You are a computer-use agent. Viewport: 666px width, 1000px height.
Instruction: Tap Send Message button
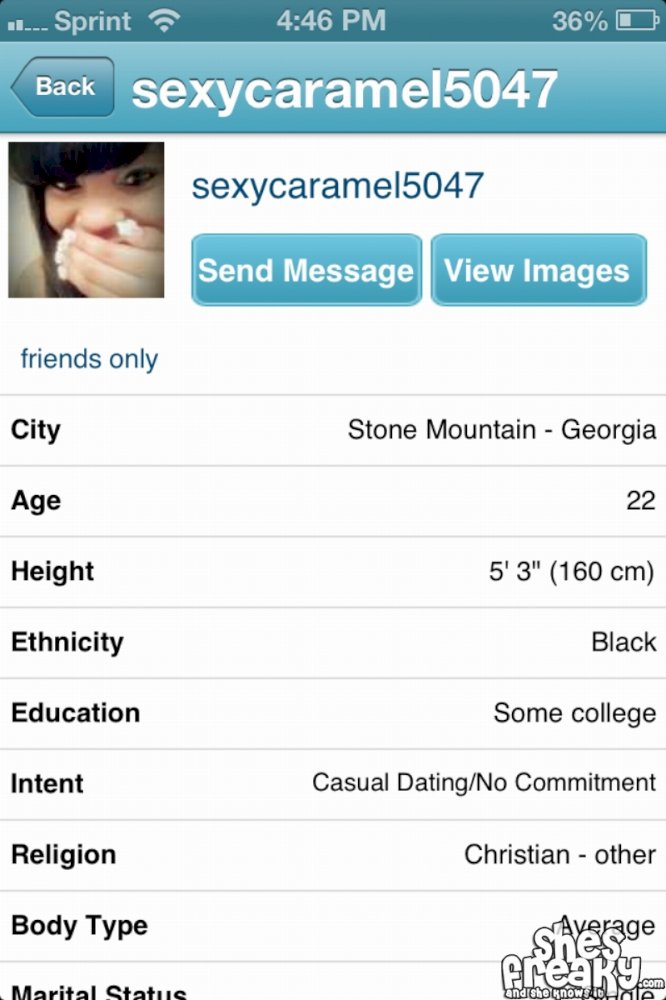[x=306, y=270]
